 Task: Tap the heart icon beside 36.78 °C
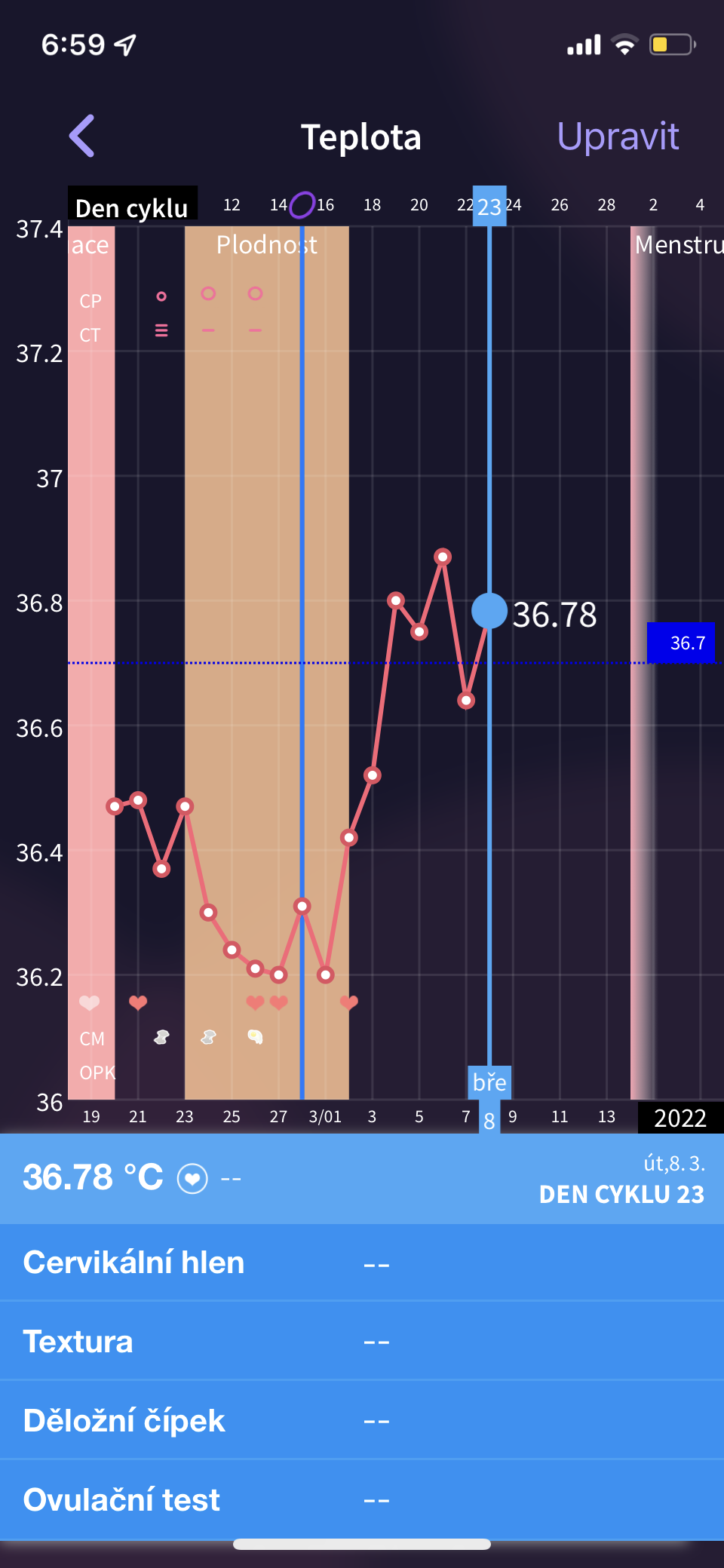192,1178
